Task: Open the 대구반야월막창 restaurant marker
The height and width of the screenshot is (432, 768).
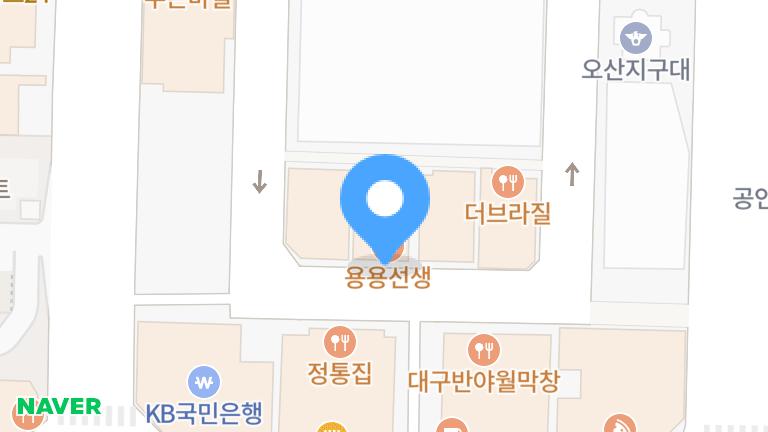Action: tap(484, 350)
